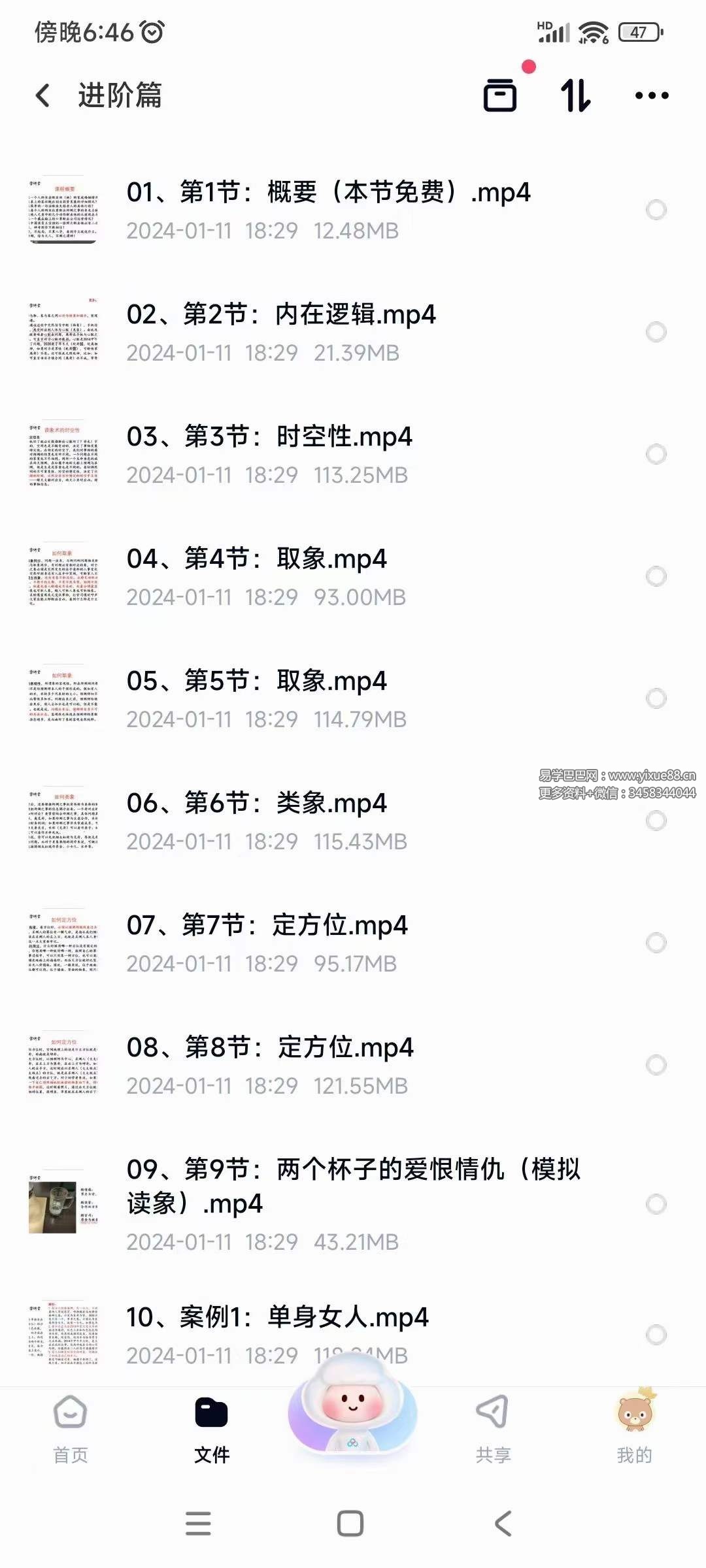Play the file 02、第2节：内在逻辑.mp4
The height and width of the screenshot is (1568, 706).
point(281,315)
